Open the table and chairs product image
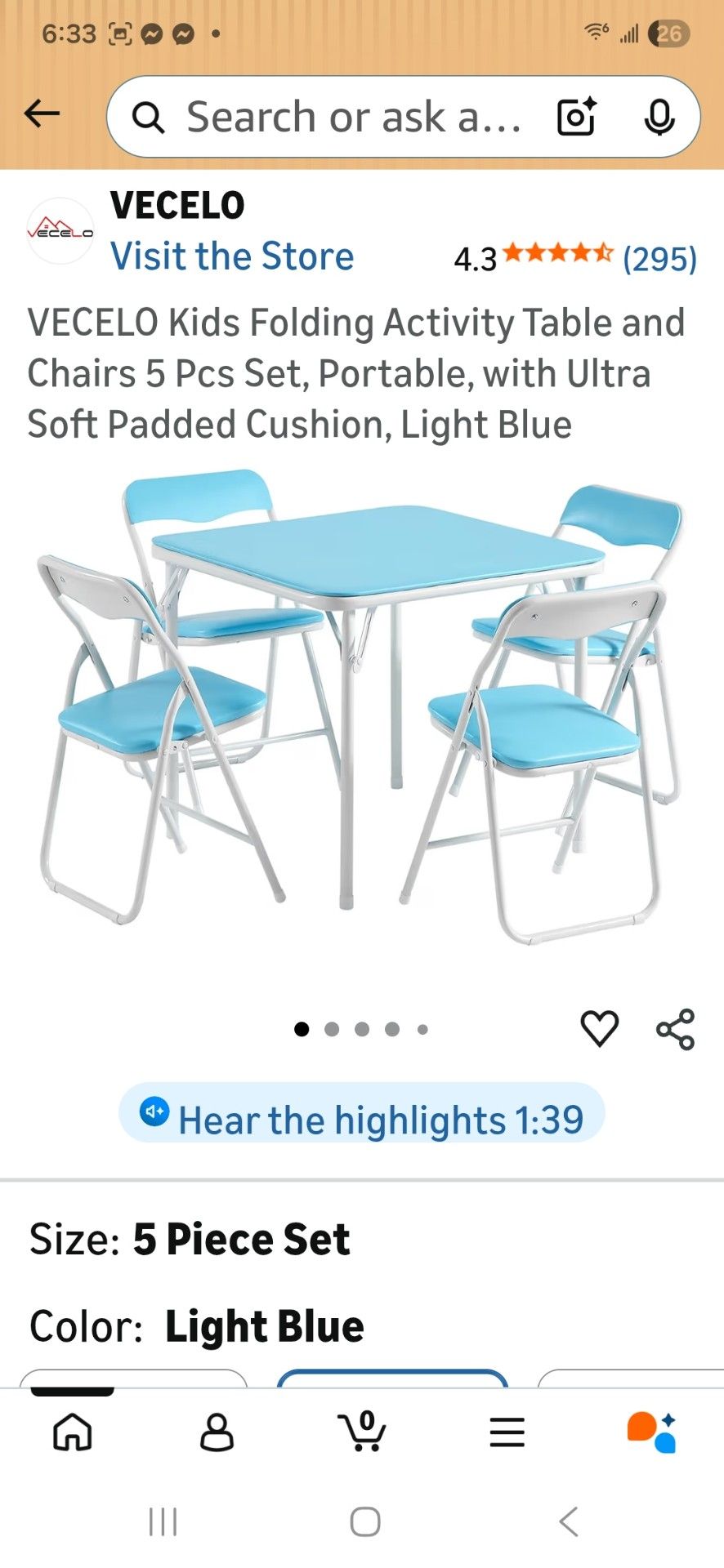The height and width of the screenshot is (1568, 724). [361, 705]
